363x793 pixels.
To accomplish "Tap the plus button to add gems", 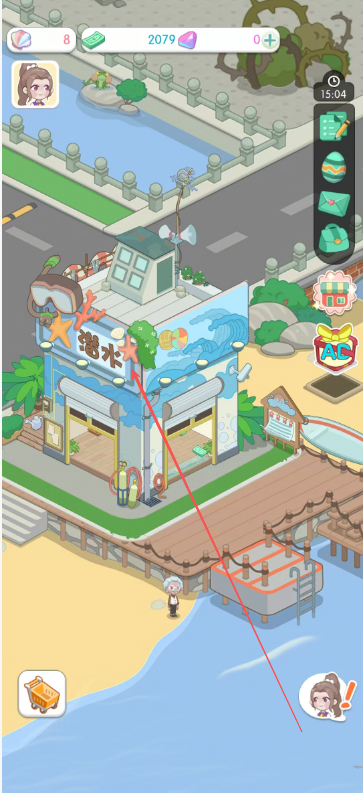I will (x=271, y=40).
